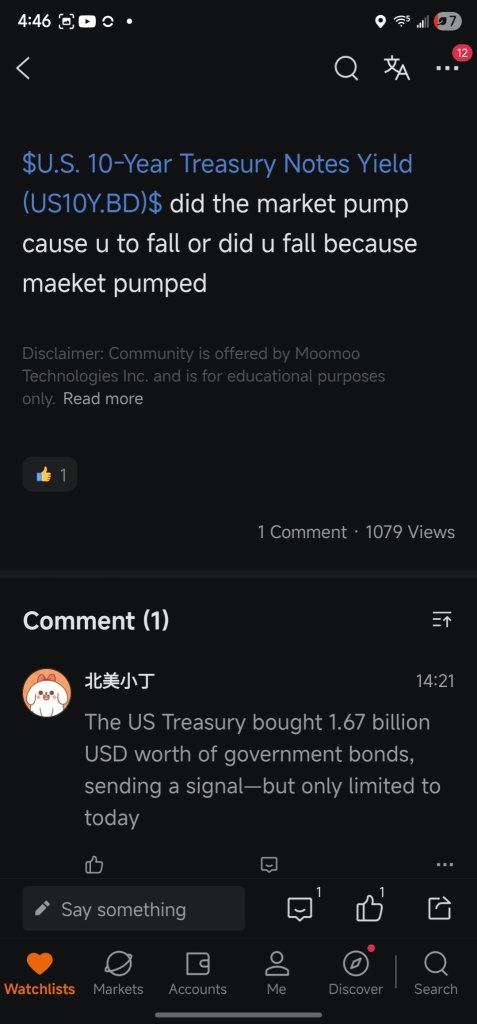Open 北美小丁's profile avatar
Screen dimensions: 477x1024
coord(46,693)
